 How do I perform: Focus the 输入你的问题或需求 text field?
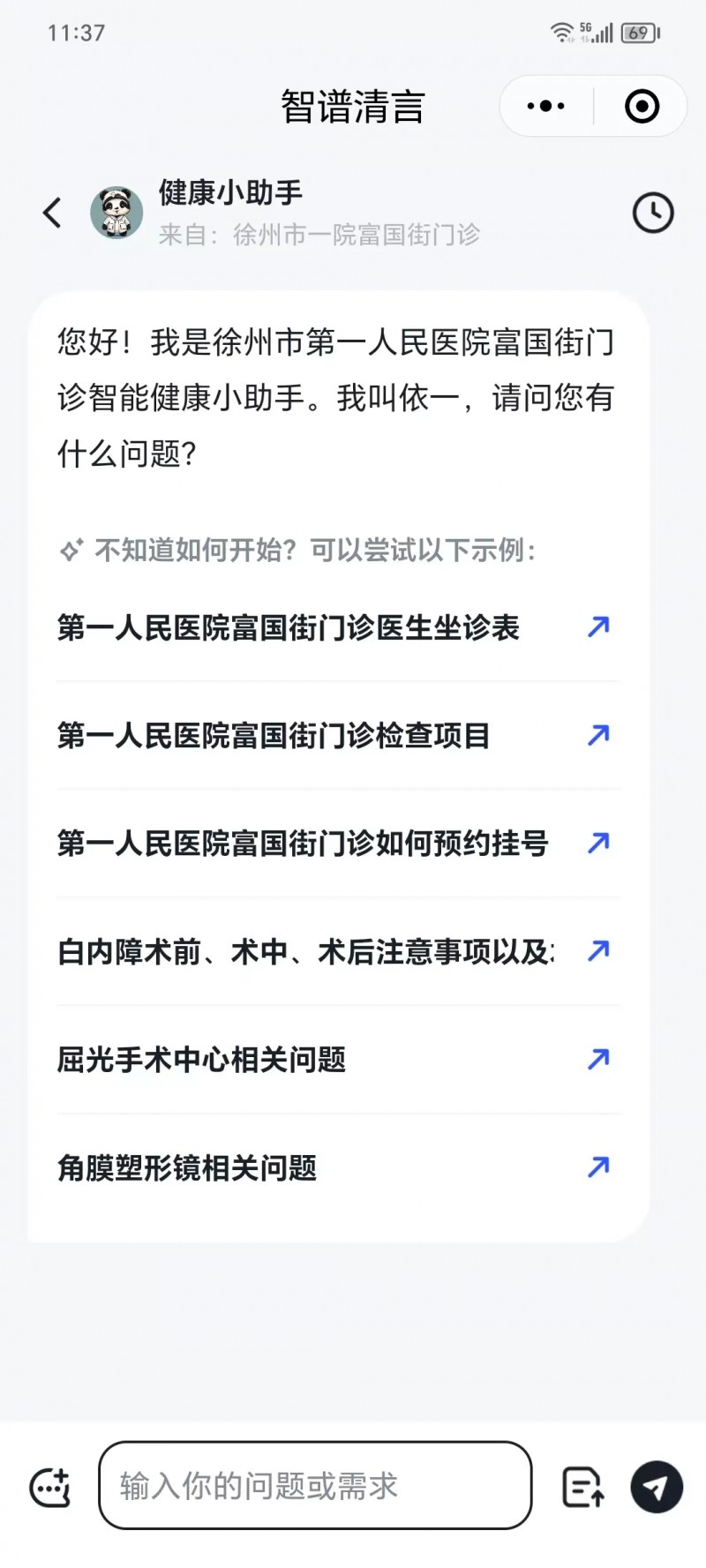click(315, 1486)
